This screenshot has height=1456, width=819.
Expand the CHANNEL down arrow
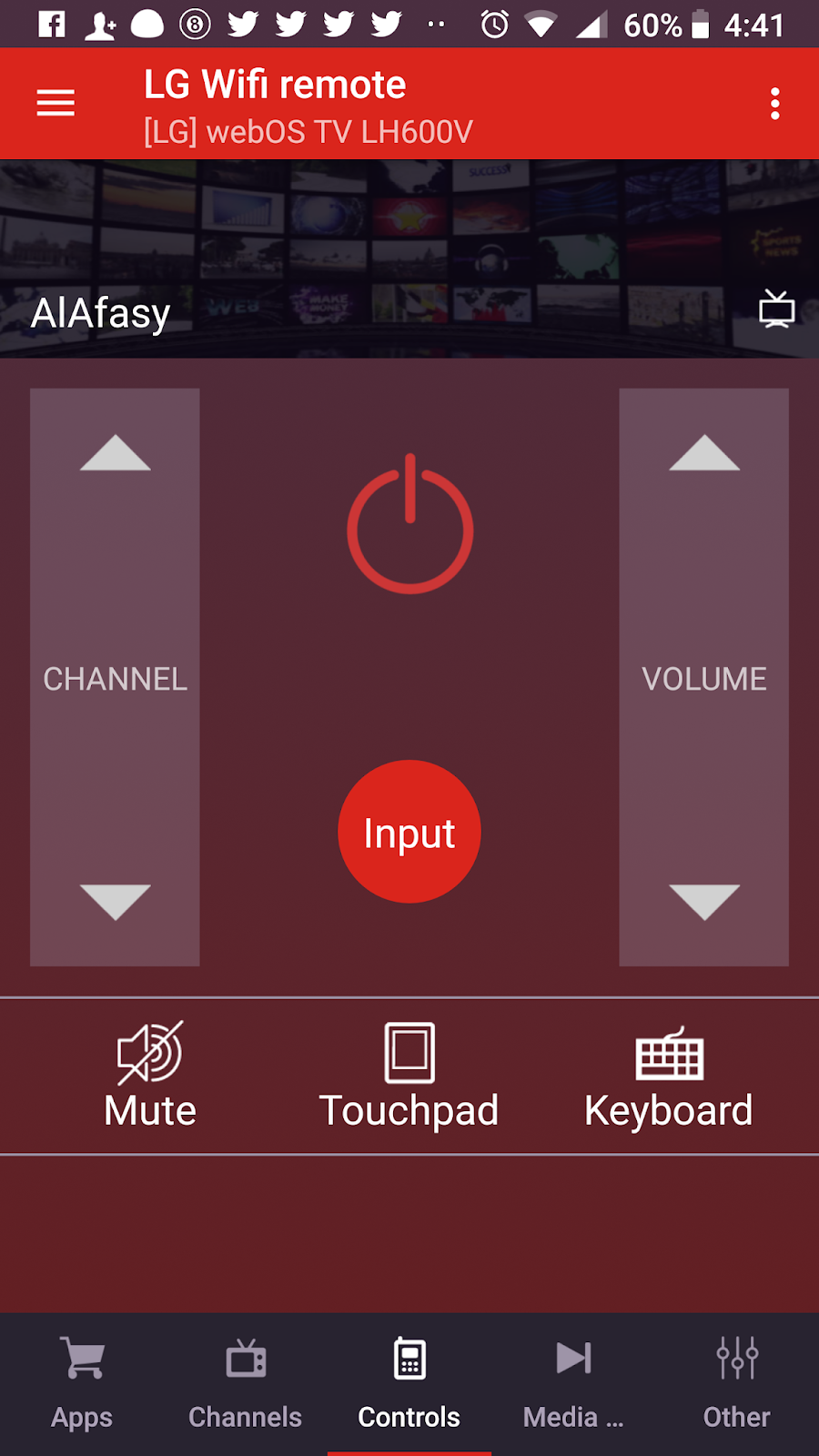click(115, 901)
